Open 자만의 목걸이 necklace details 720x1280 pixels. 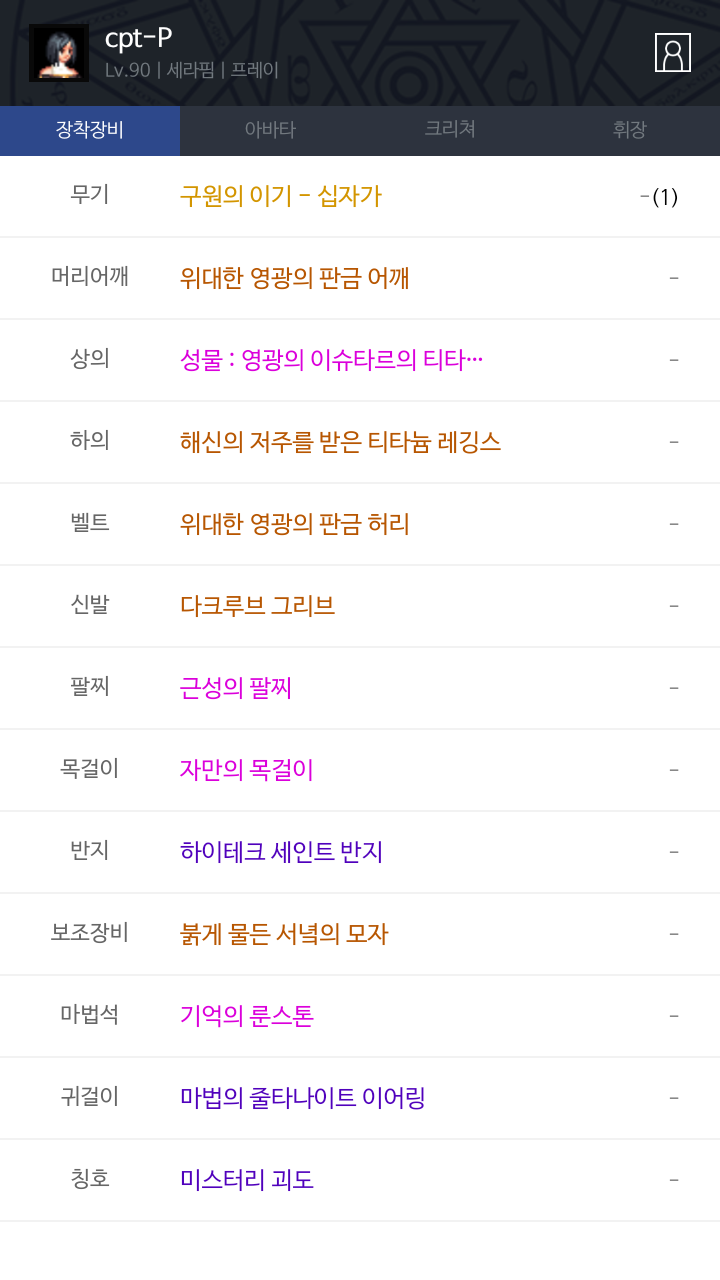(360, 770)
